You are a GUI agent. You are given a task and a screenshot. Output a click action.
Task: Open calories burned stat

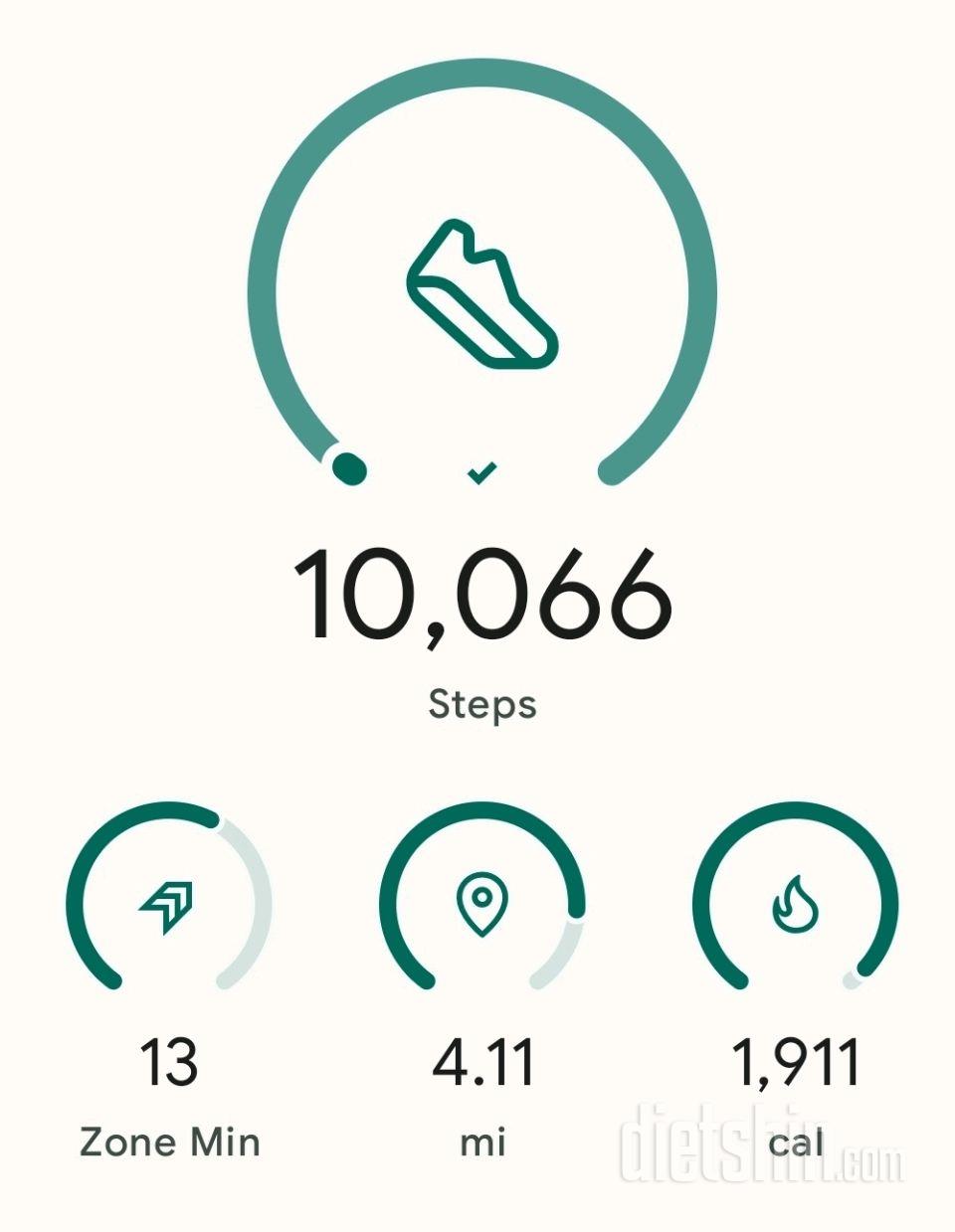click(x=795, y=903)
